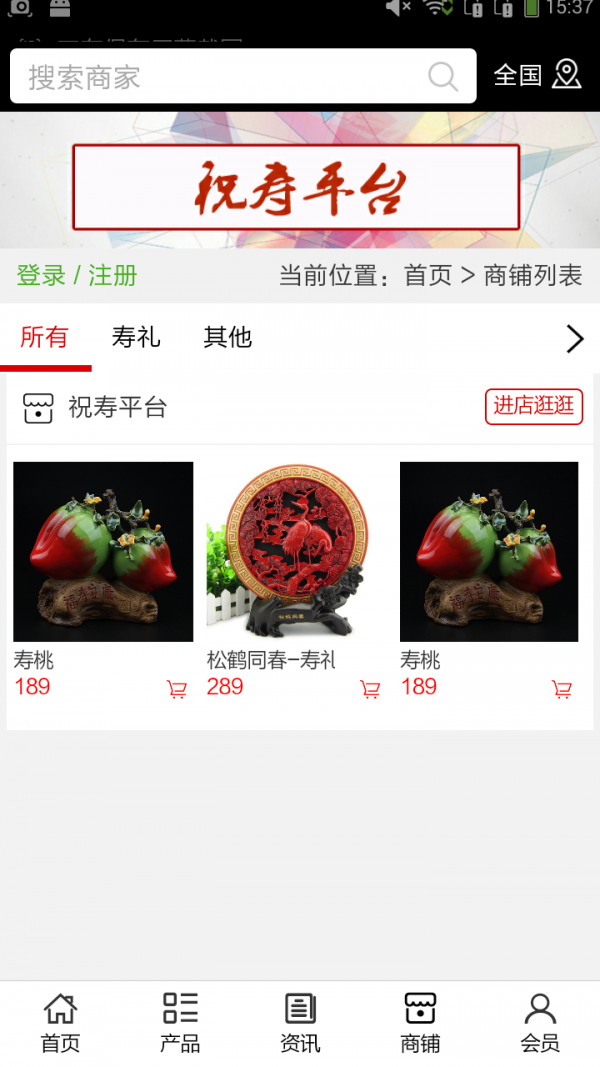The width and height of the screenshot is (600, 1067).
Task: Open the 松鹤同春-寿礼 product picture
Action: (x=296, y=551)
